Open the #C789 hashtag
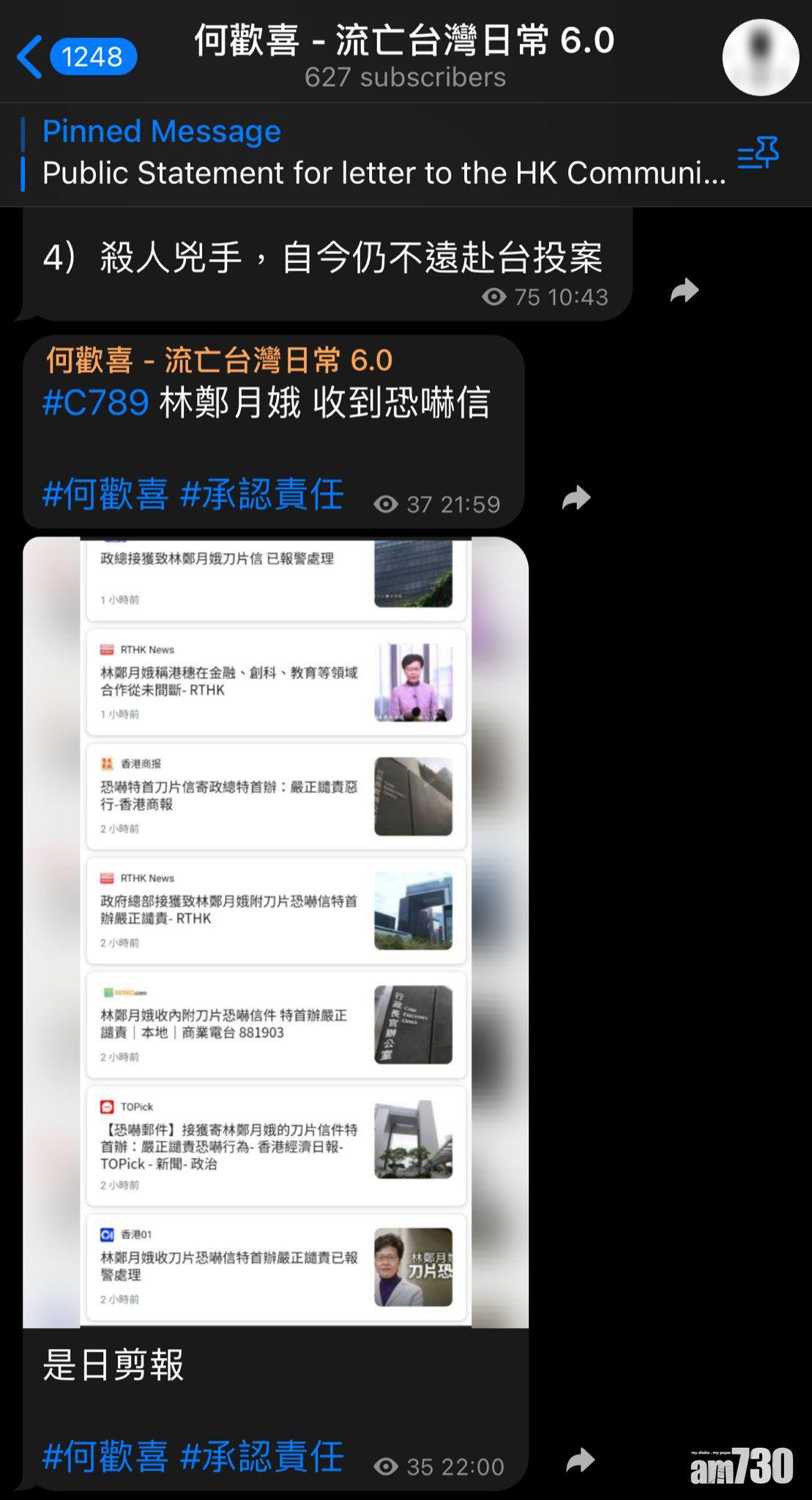The width and height of the screenshot is (812, 1500). coord(96,403)
